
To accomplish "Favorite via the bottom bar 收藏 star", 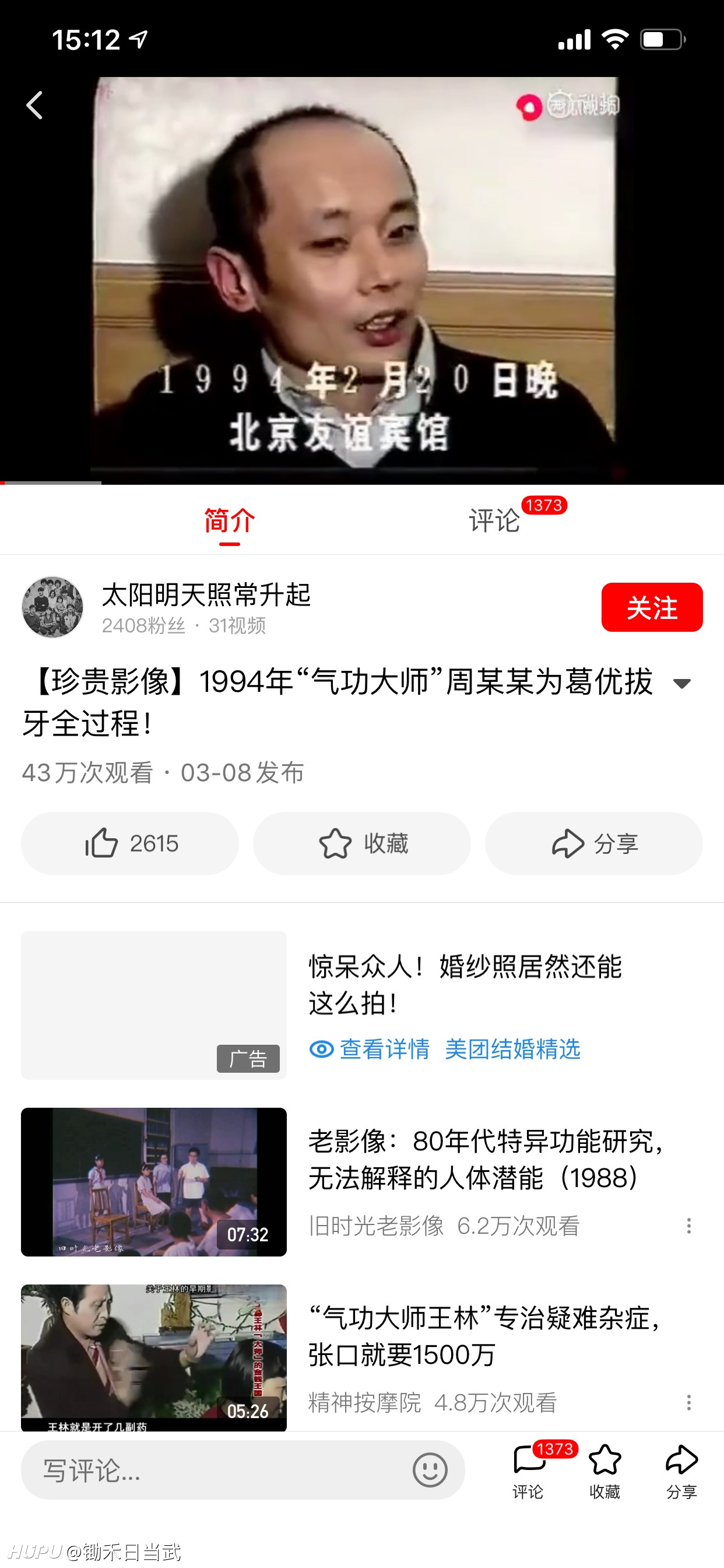I will pos(604,1472).
